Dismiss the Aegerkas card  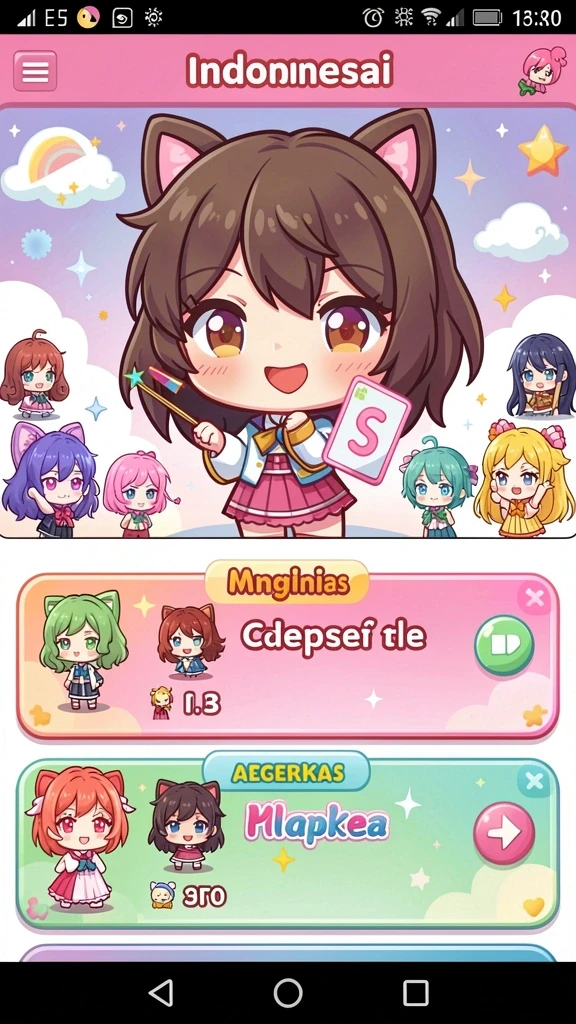click(535, 781)
